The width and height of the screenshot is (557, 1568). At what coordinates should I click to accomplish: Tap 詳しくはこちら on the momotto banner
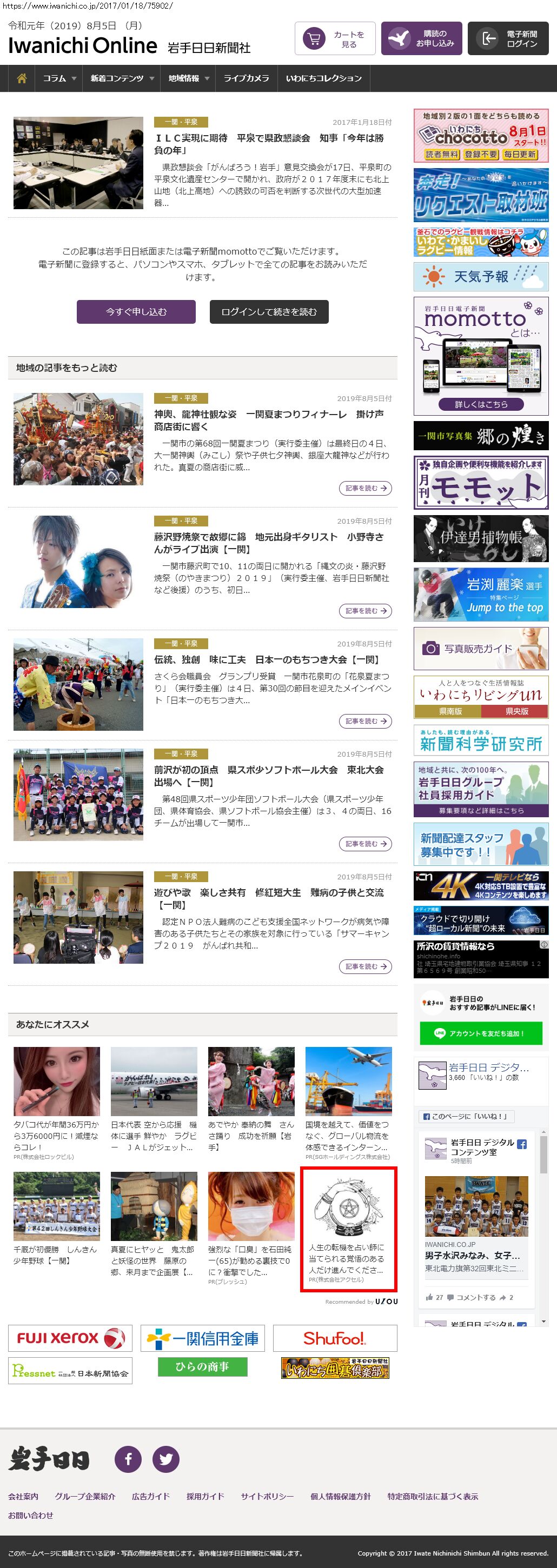coord(480,404)
